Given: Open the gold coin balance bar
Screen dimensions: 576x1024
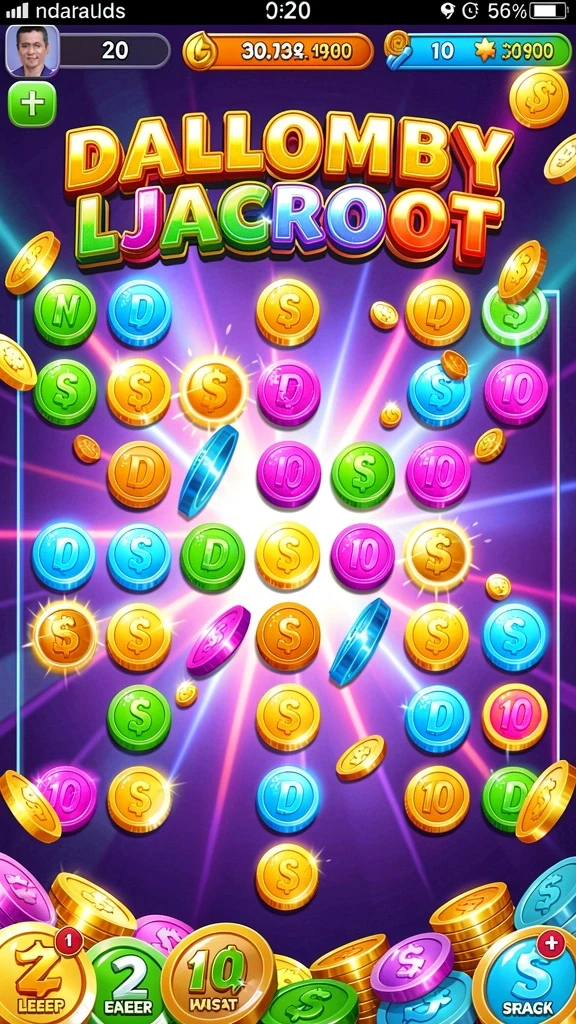Looking at the screenshot, I should coord(278,52).
